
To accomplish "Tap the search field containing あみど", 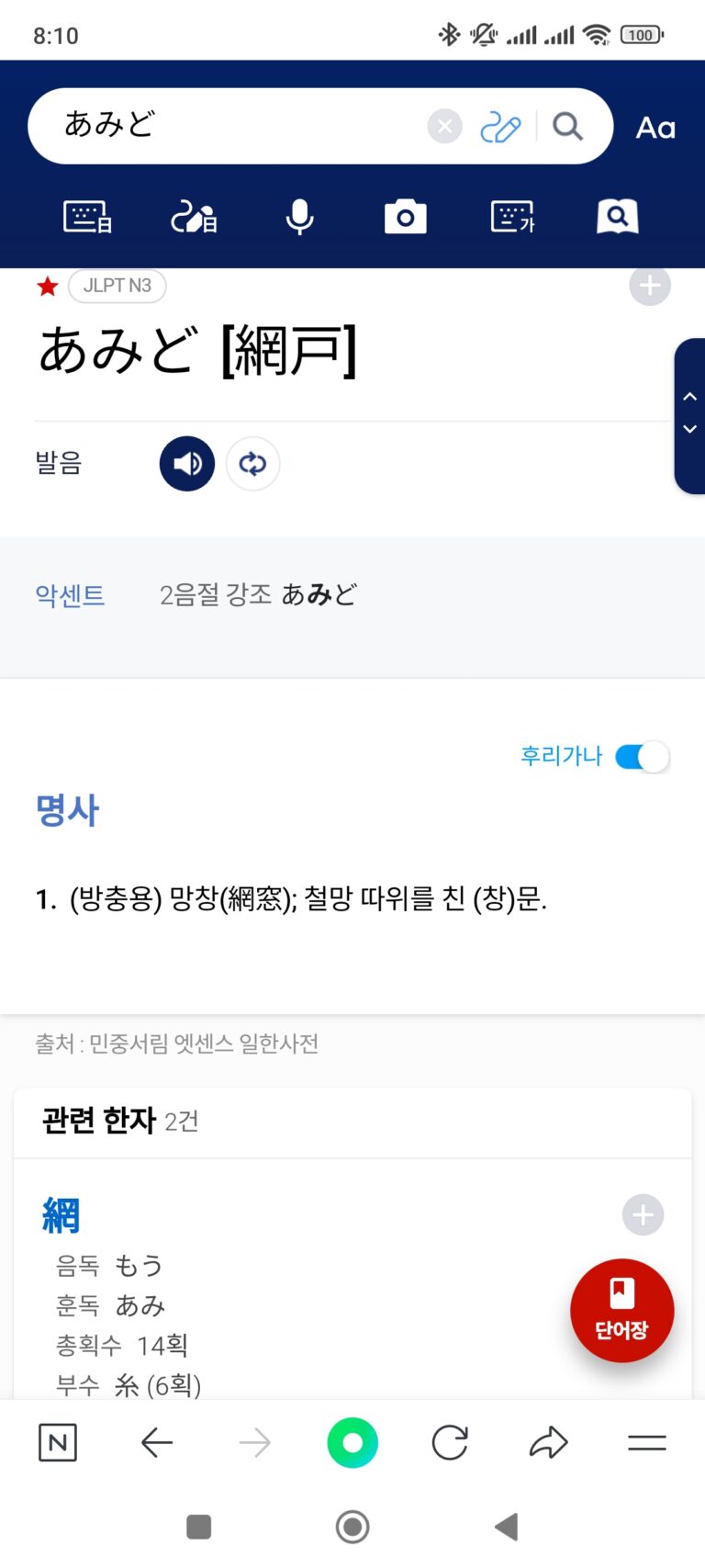I will [x=229, y=126].
